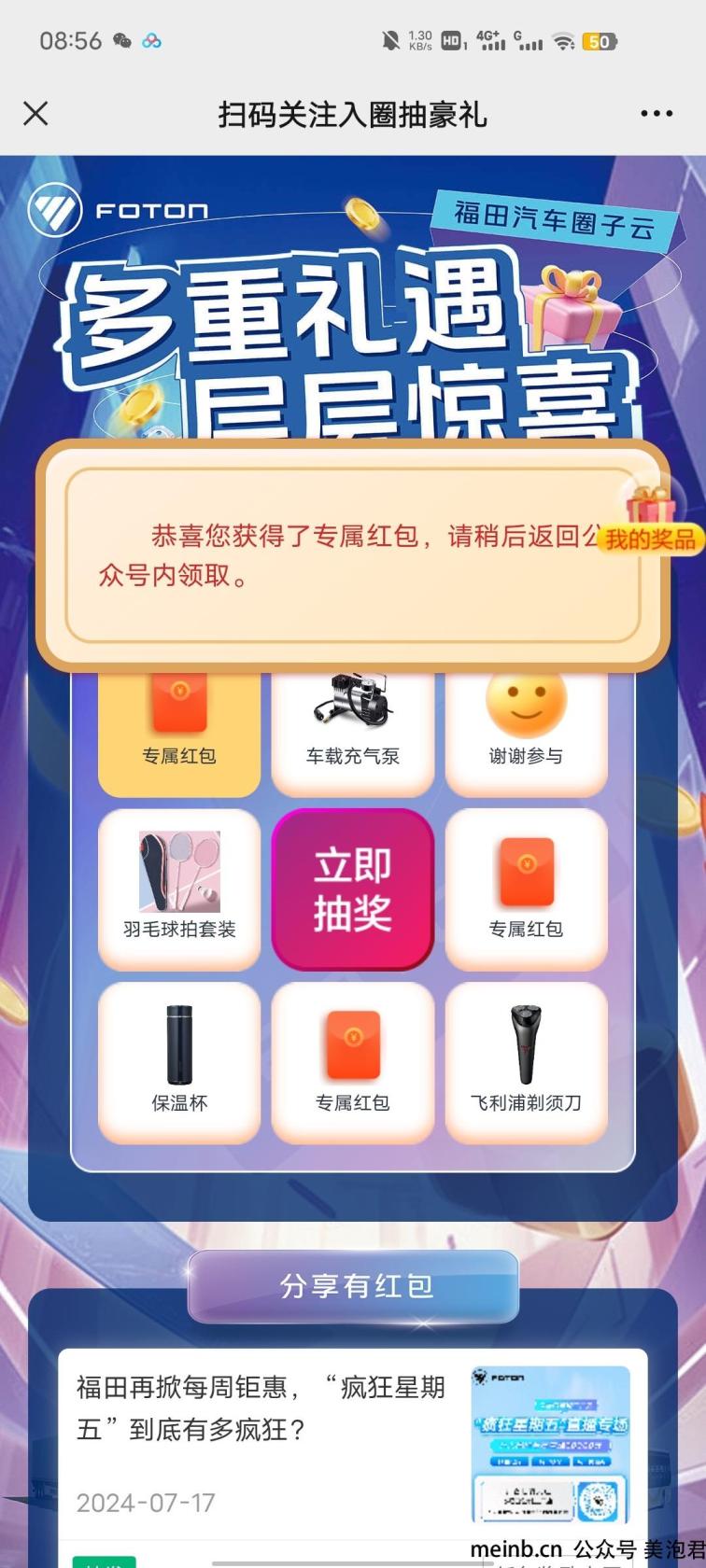The image size is (706, 1568).
Task: Open the three-dot overflow menu
Action: 656,114
